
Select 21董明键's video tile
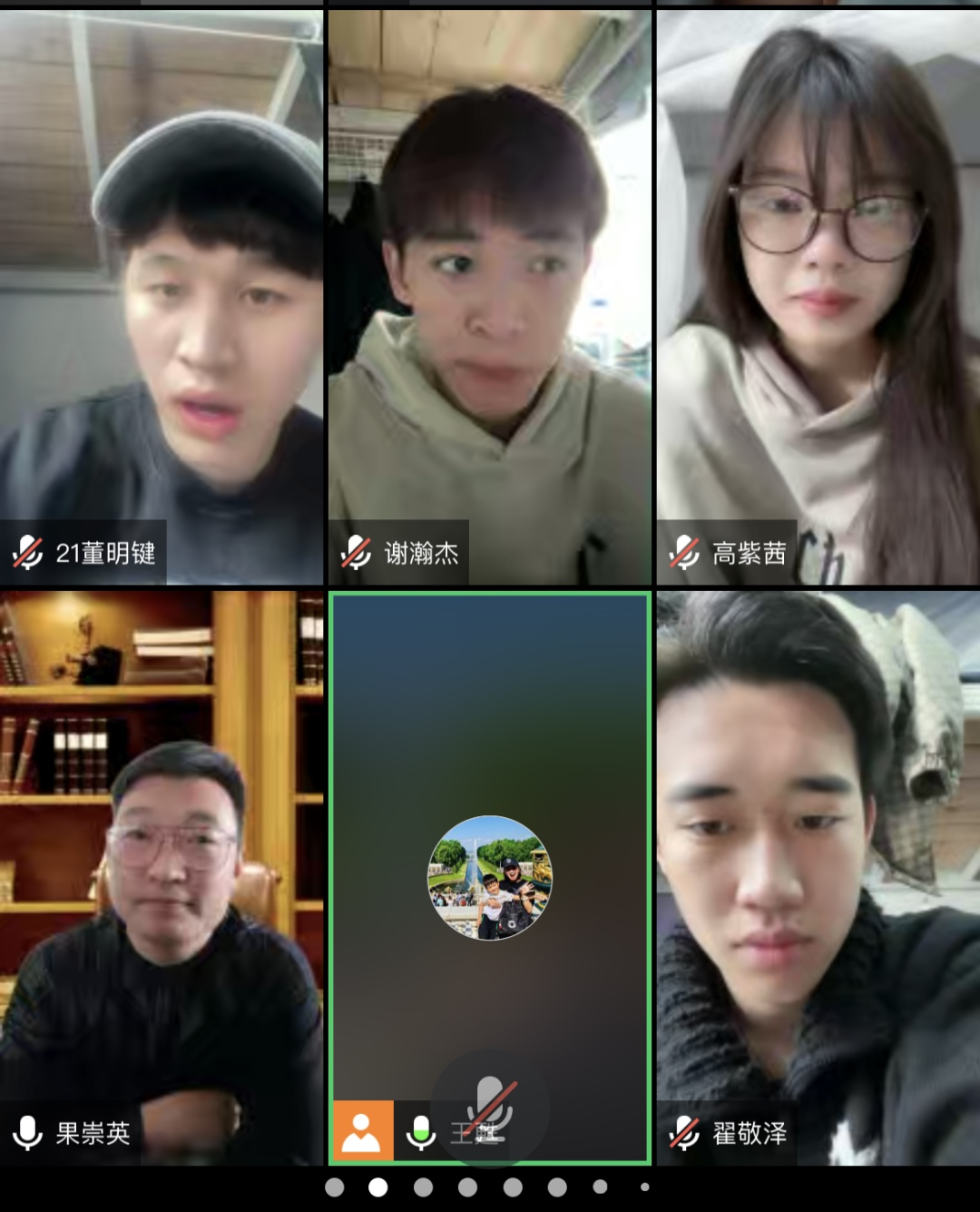click(x=162, y=296)
